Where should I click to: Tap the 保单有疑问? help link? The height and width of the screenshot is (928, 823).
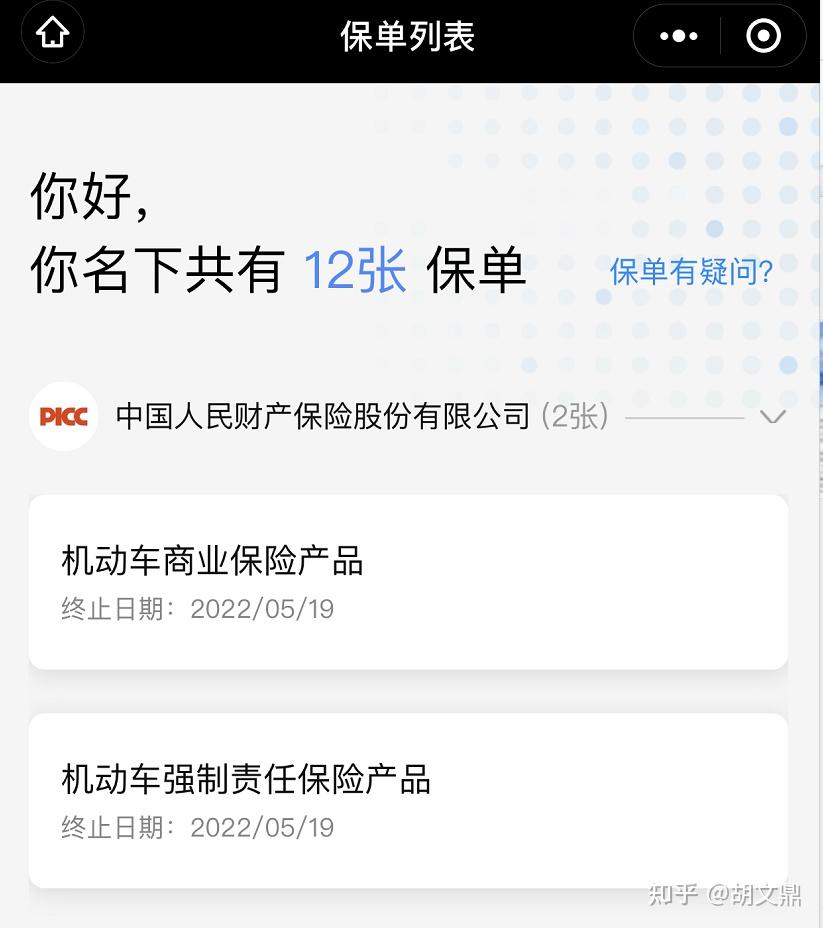691,271
